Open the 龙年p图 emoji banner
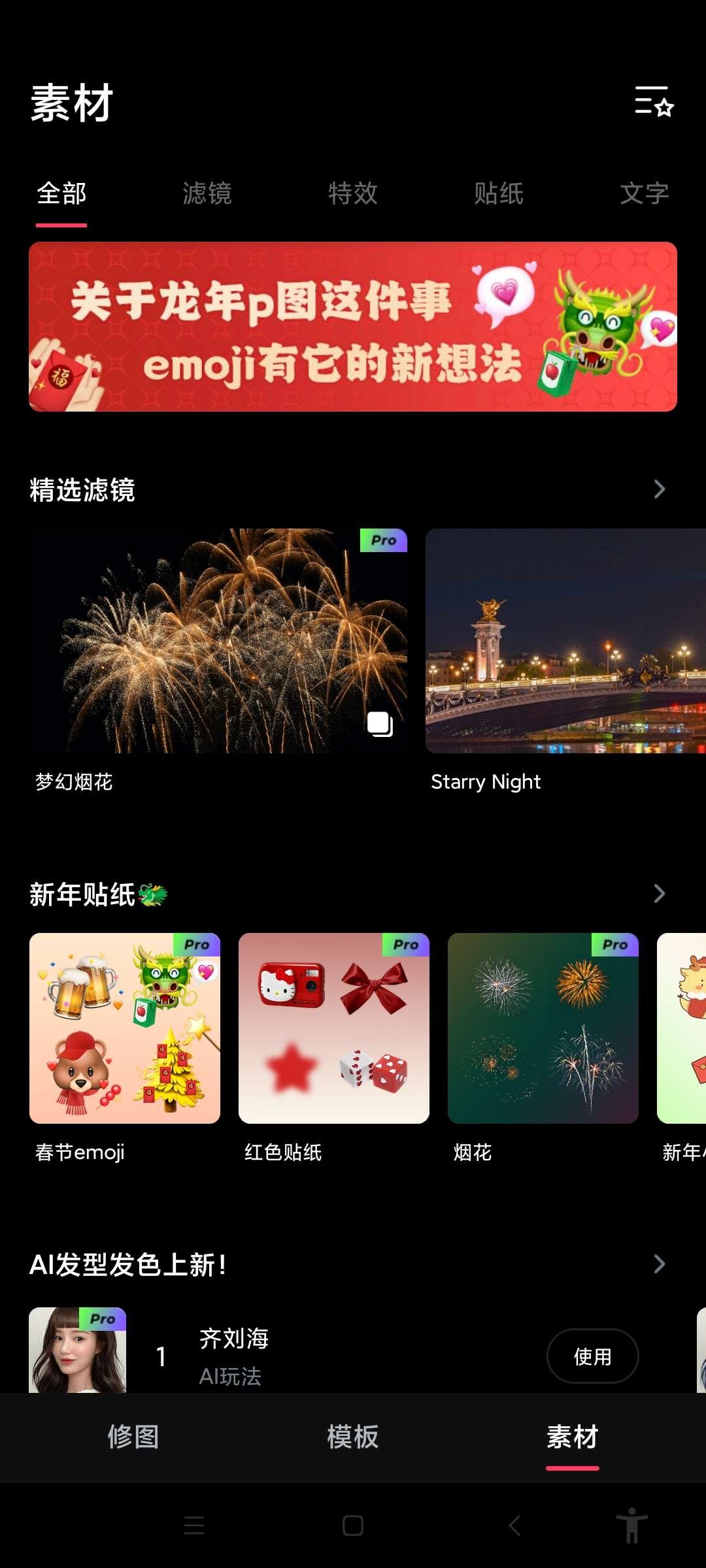 [353, 327]
